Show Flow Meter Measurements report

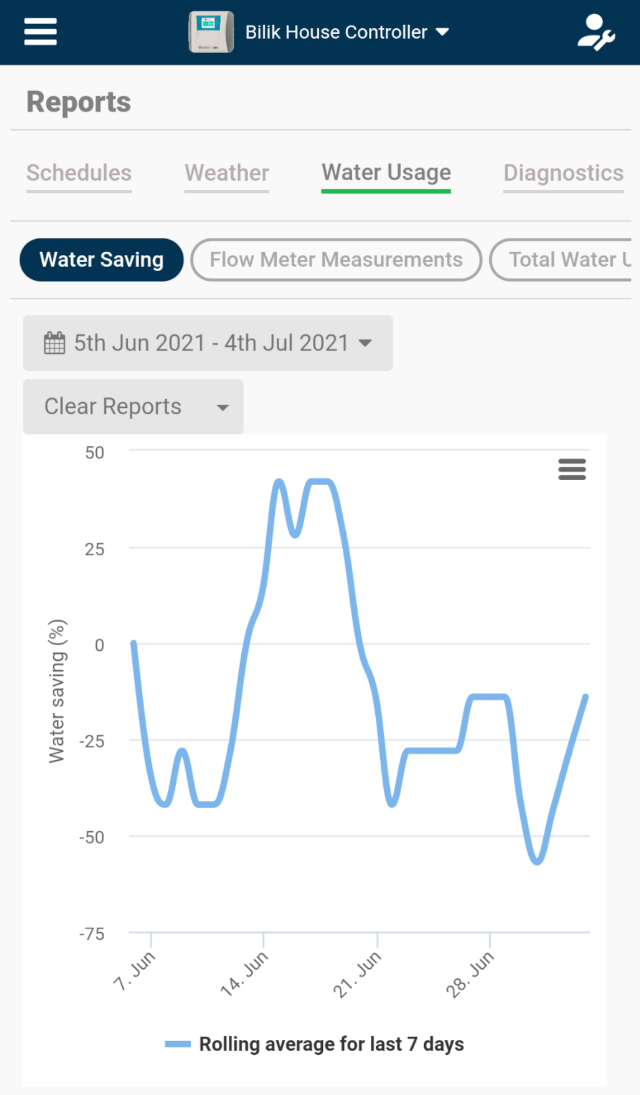click(x=336, y=260)
